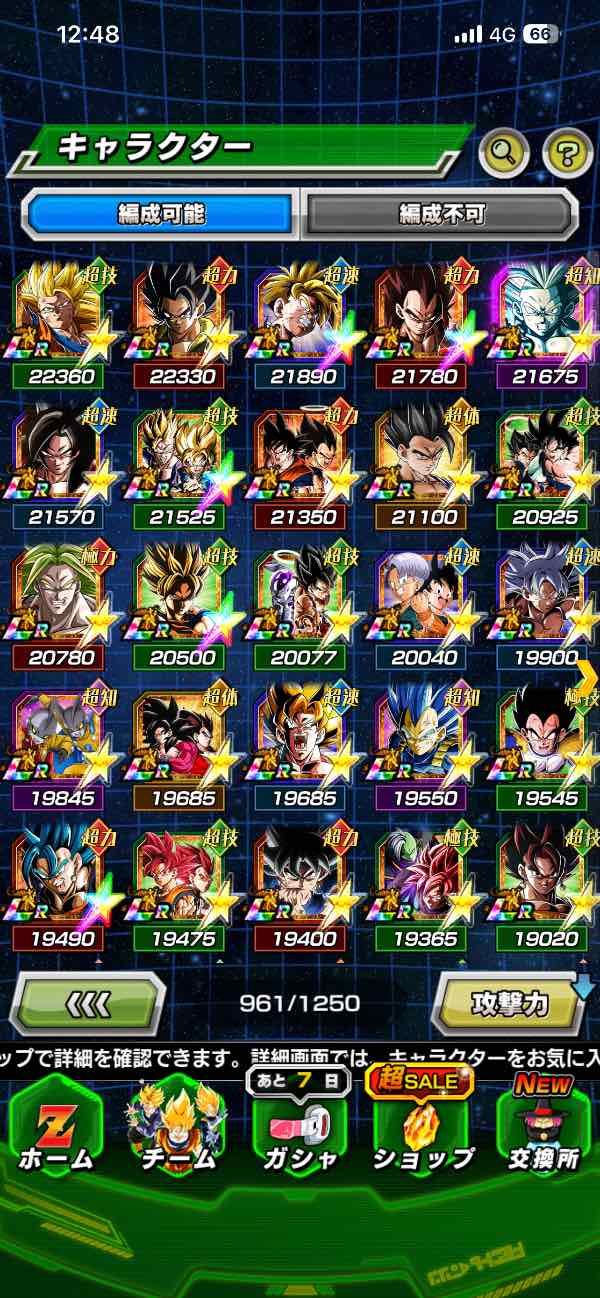The image size is (600, 1298).
Task: Switch to the 編成不可 tab
Action: pos(440,213)
